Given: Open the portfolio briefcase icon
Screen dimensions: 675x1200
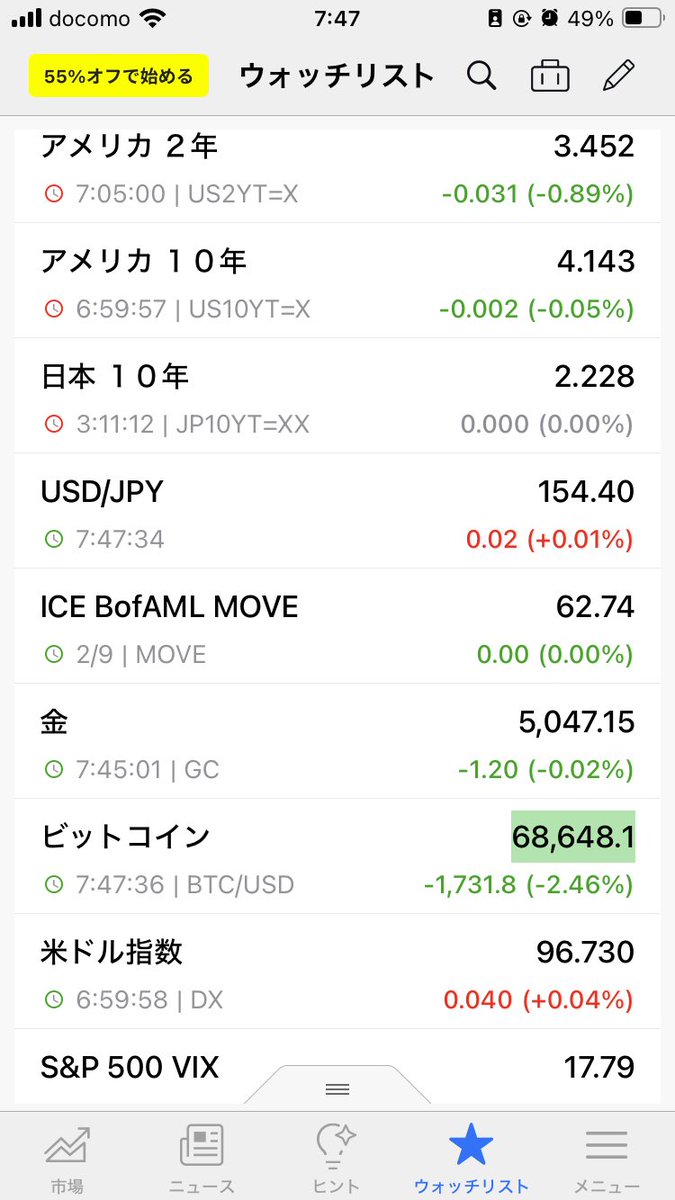Looking at the screenshot, I should pyautogui.click(x=550, y=77).
